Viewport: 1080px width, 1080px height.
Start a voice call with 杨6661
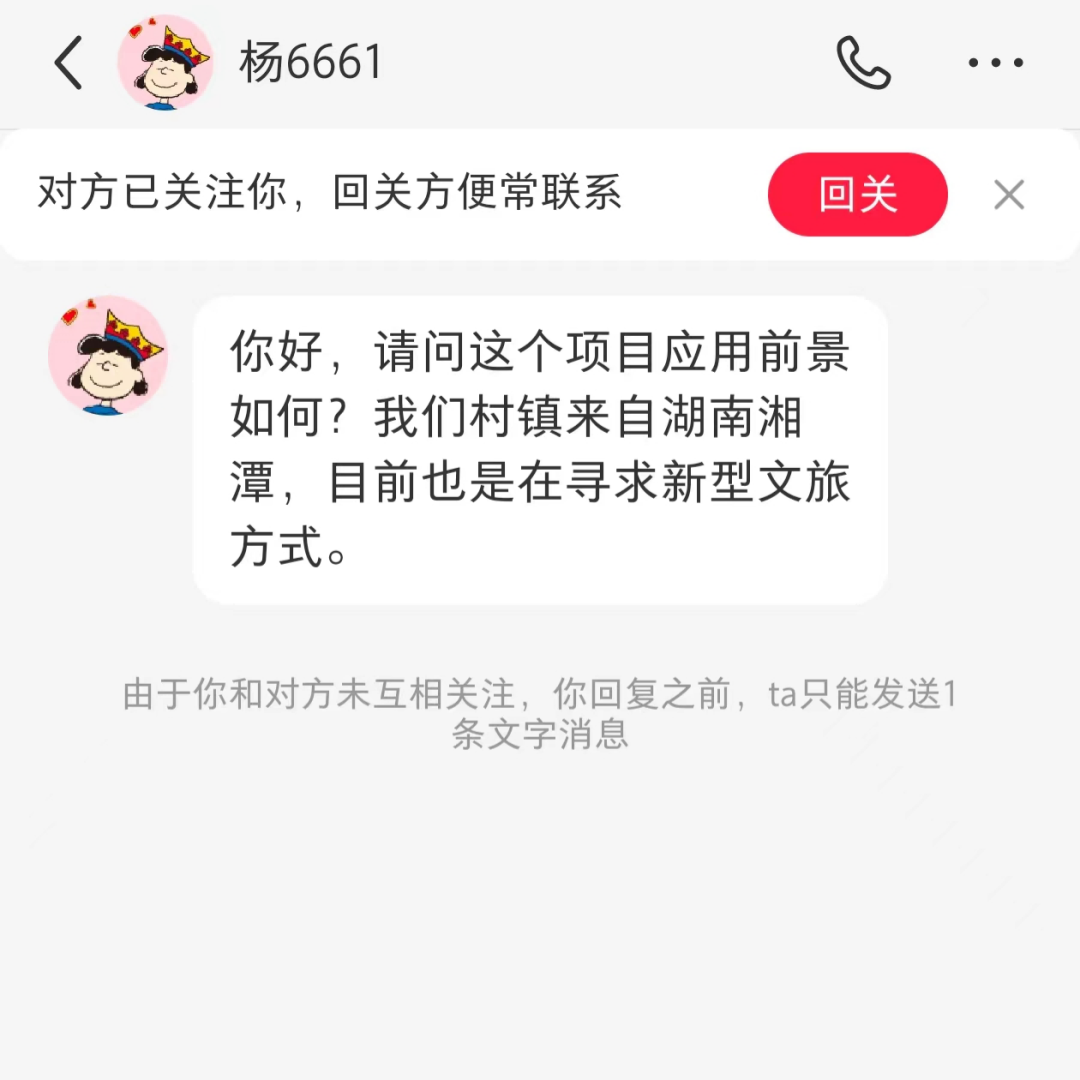click(x=863, y=63)
